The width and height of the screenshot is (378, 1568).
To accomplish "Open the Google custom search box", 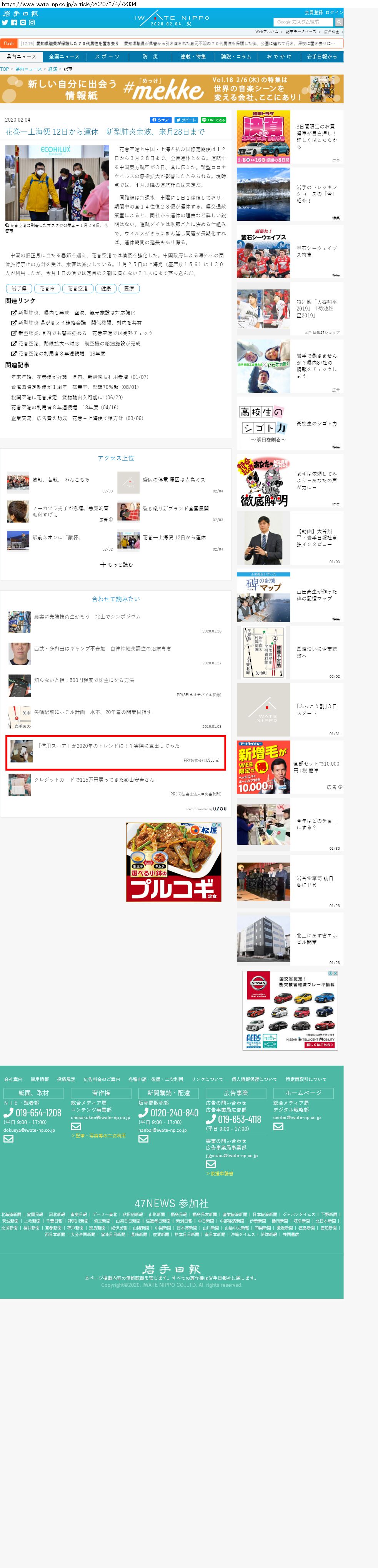I will tap(303, 22).
